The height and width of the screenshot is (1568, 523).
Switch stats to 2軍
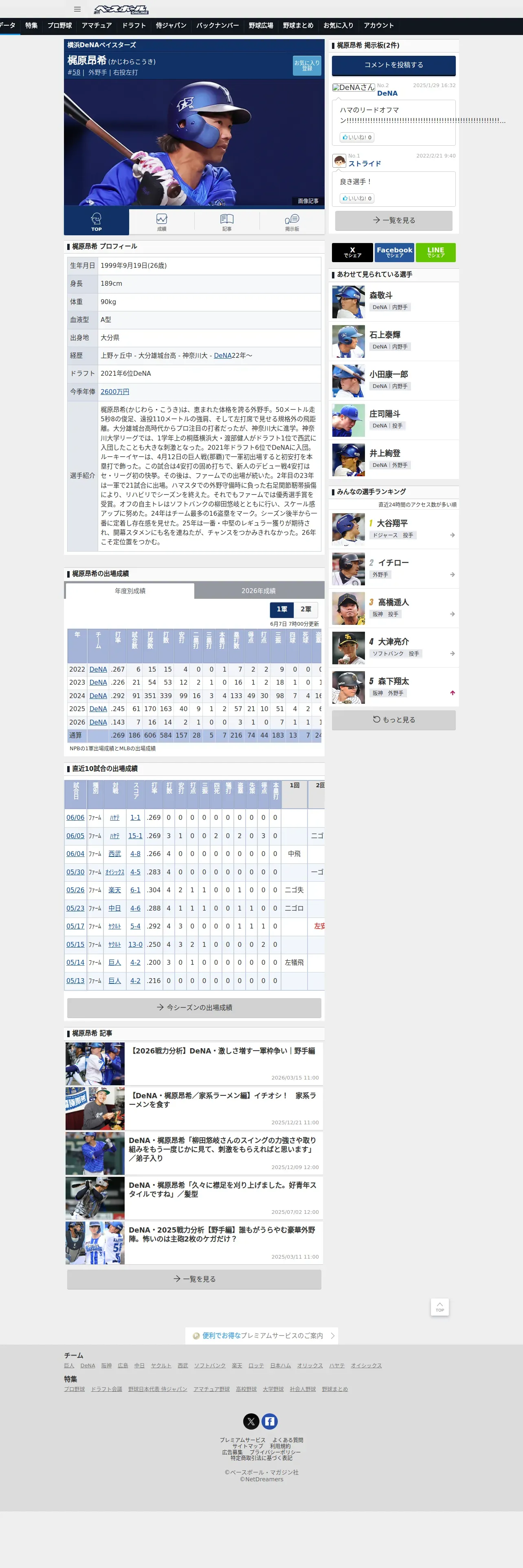click(305, 609)
